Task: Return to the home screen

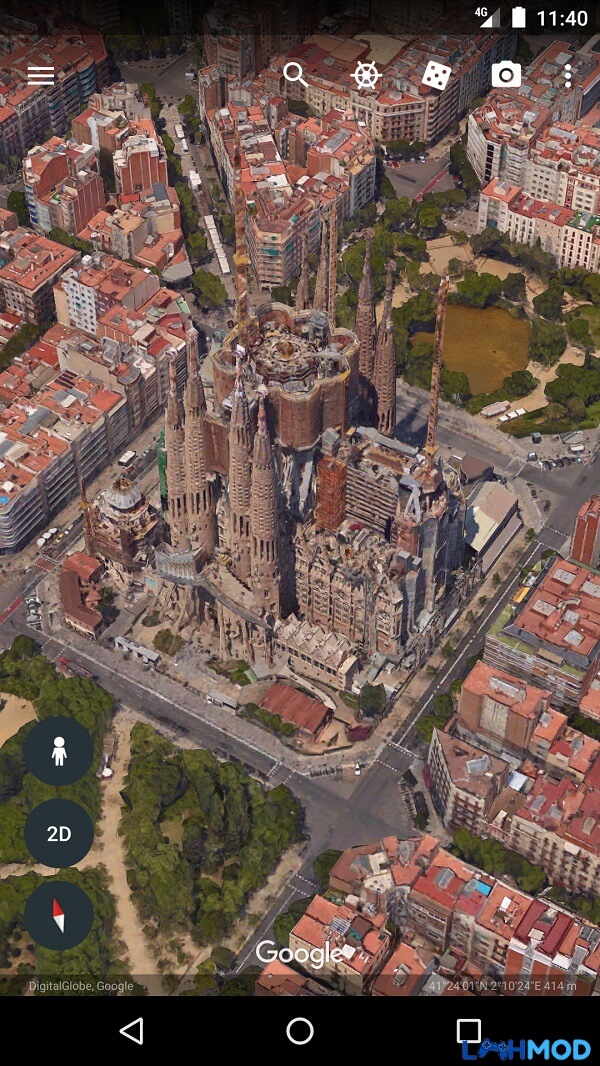Action: click(x=300, y=1031)
